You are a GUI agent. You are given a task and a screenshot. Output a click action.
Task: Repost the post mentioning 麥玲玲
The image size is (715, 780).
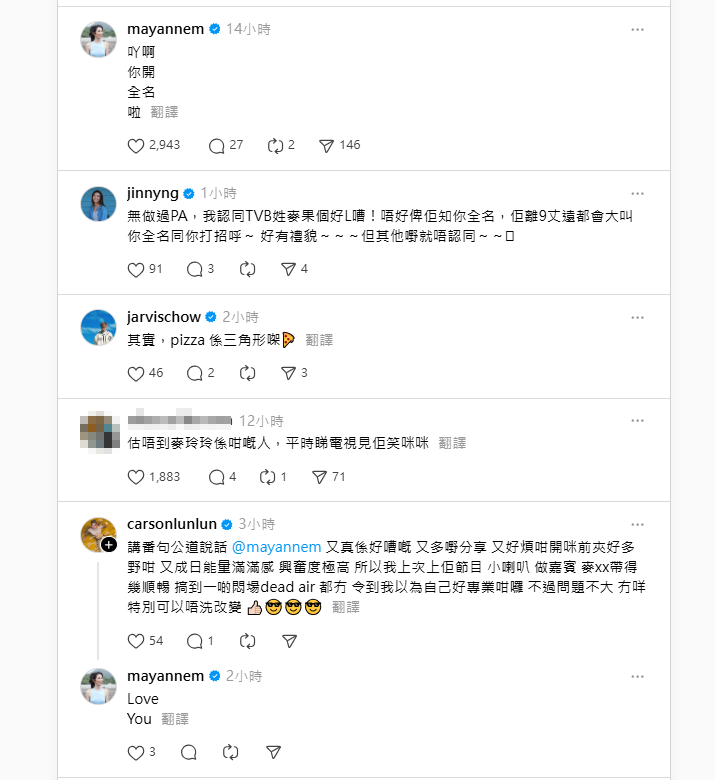coord(268,477)
